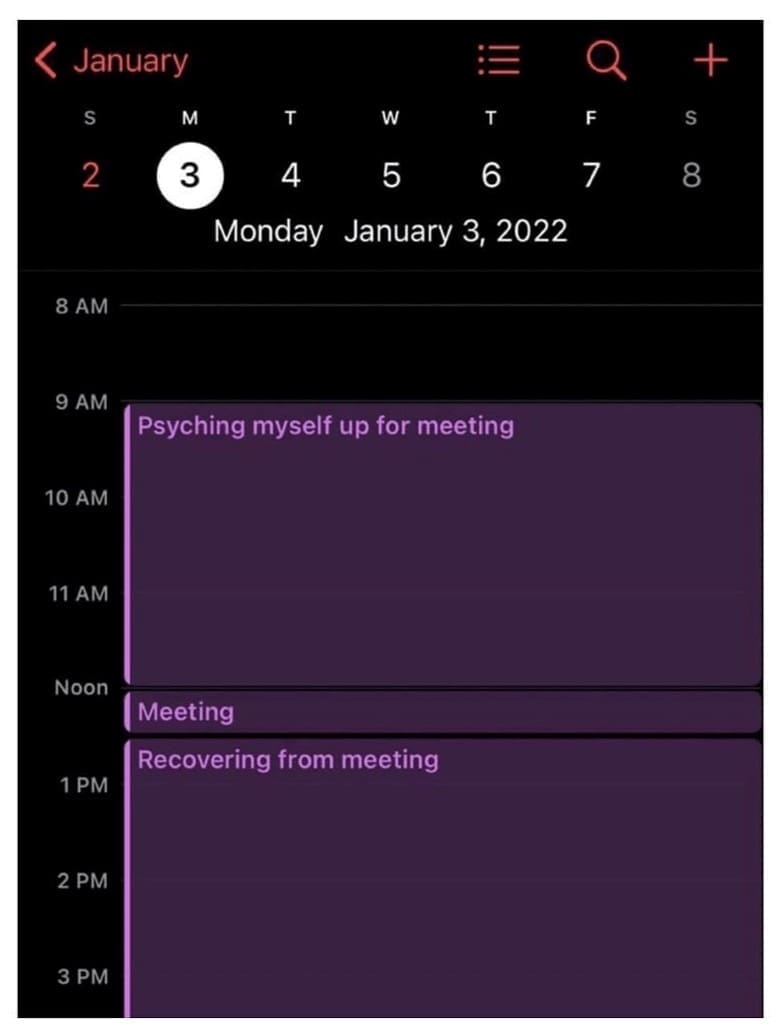Screen dimensions: 772x1034
Task: Open the 'Recovering from meeting' event
Action: [x=440, y=875]
